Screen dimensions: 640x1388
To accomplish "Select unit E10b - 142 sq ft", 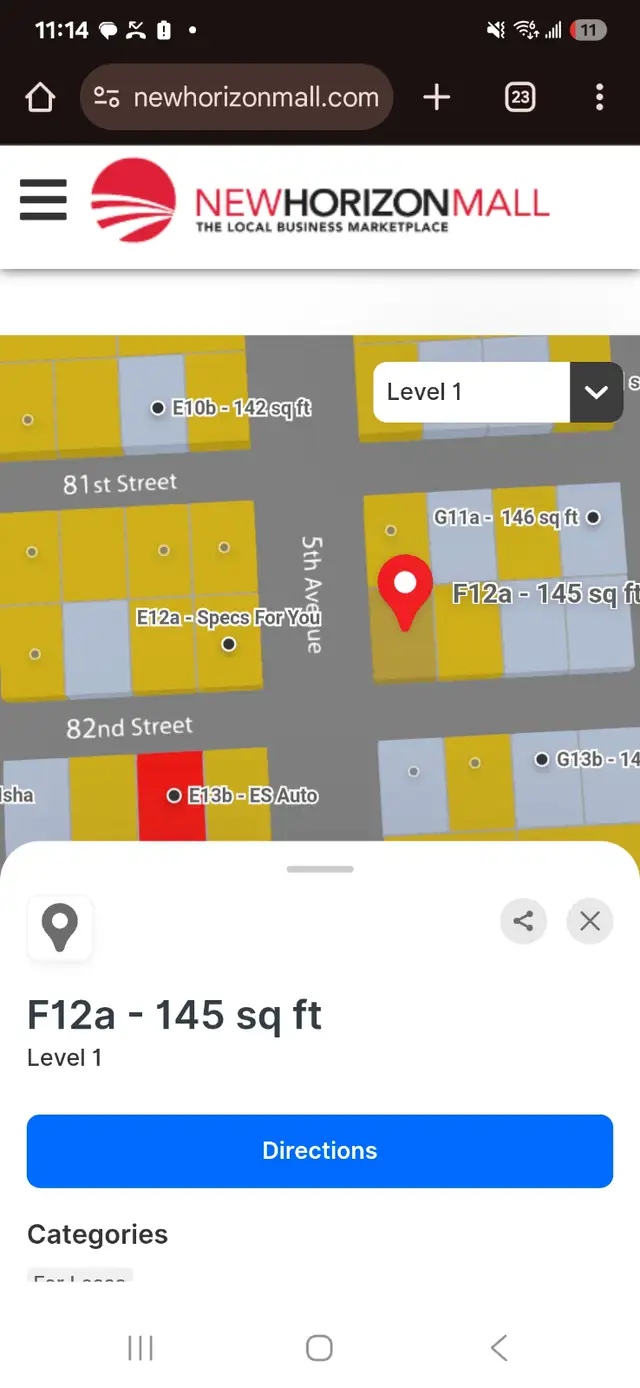I will 231,408.
